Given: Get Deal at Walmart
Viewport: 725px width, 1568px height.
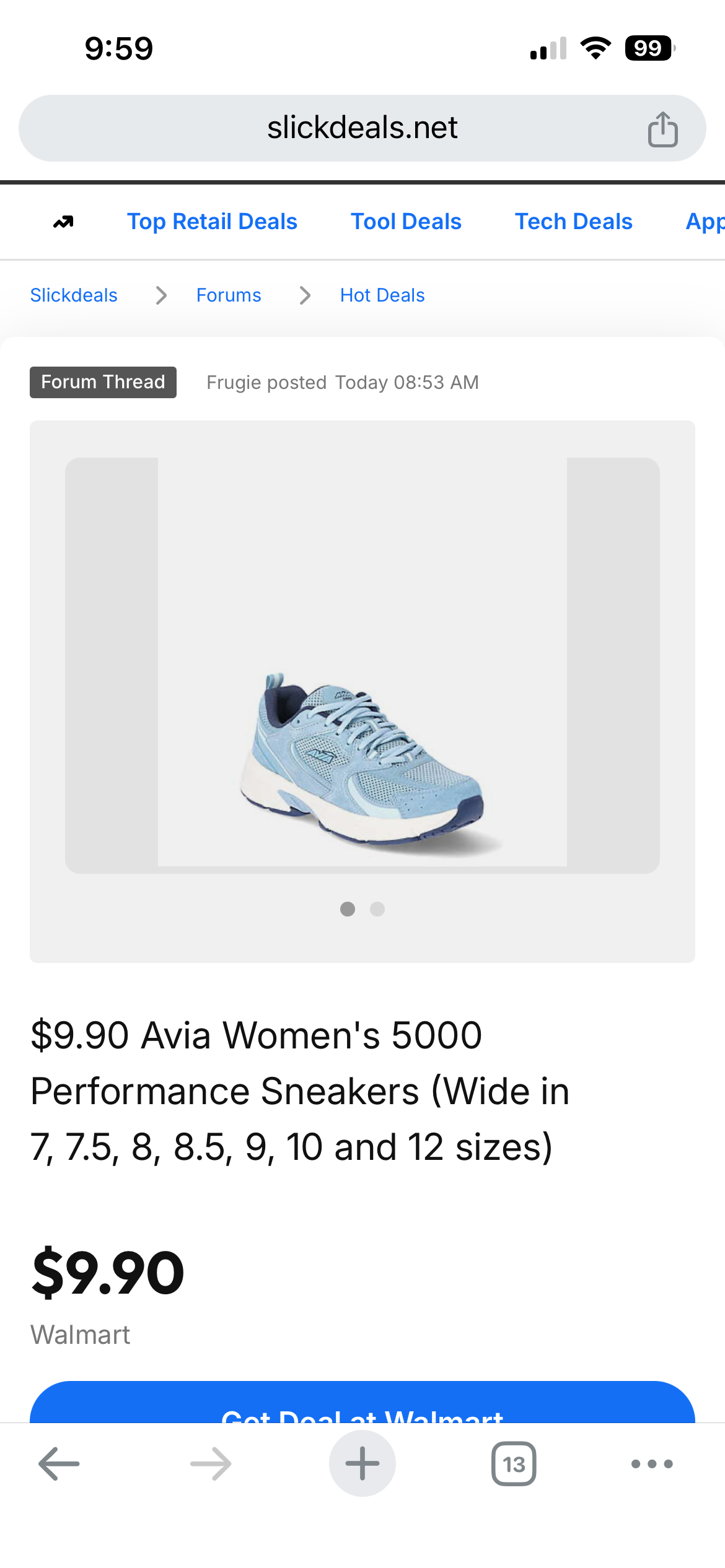Looking at the screenshot, I should (362, 1406).
